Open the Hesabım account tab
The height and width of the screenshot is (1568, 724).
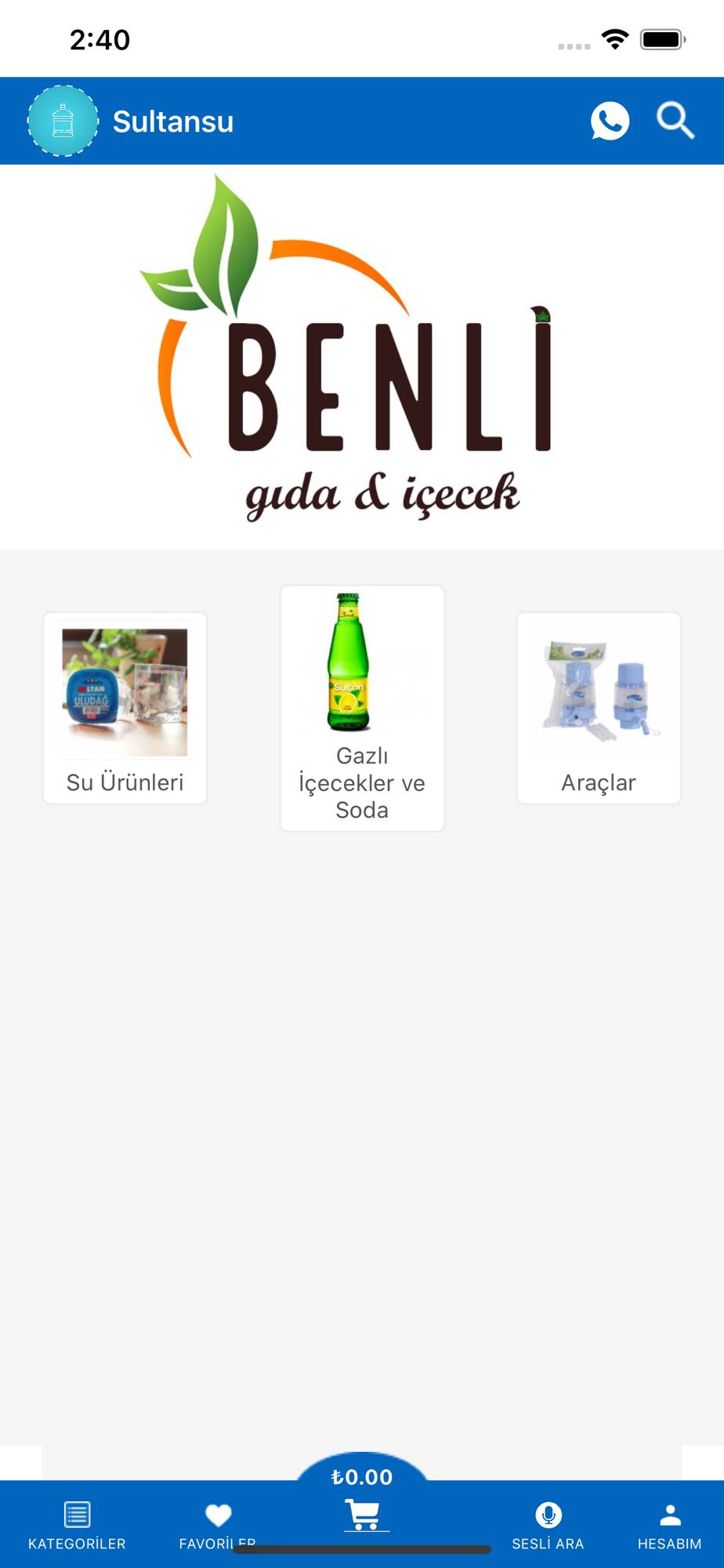[x=669, y=1524]
